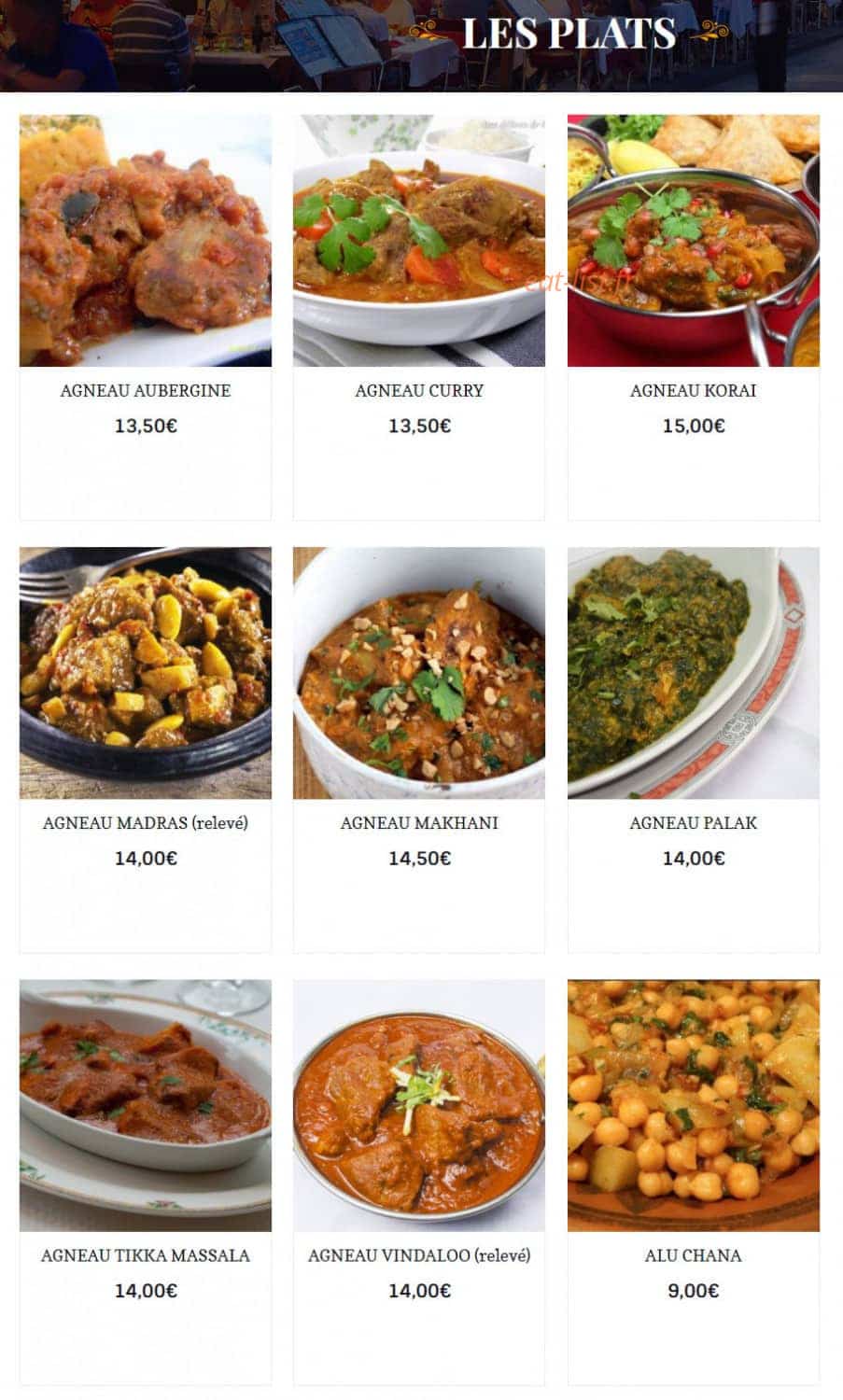Select the Agneau Curry dish card

419,317
